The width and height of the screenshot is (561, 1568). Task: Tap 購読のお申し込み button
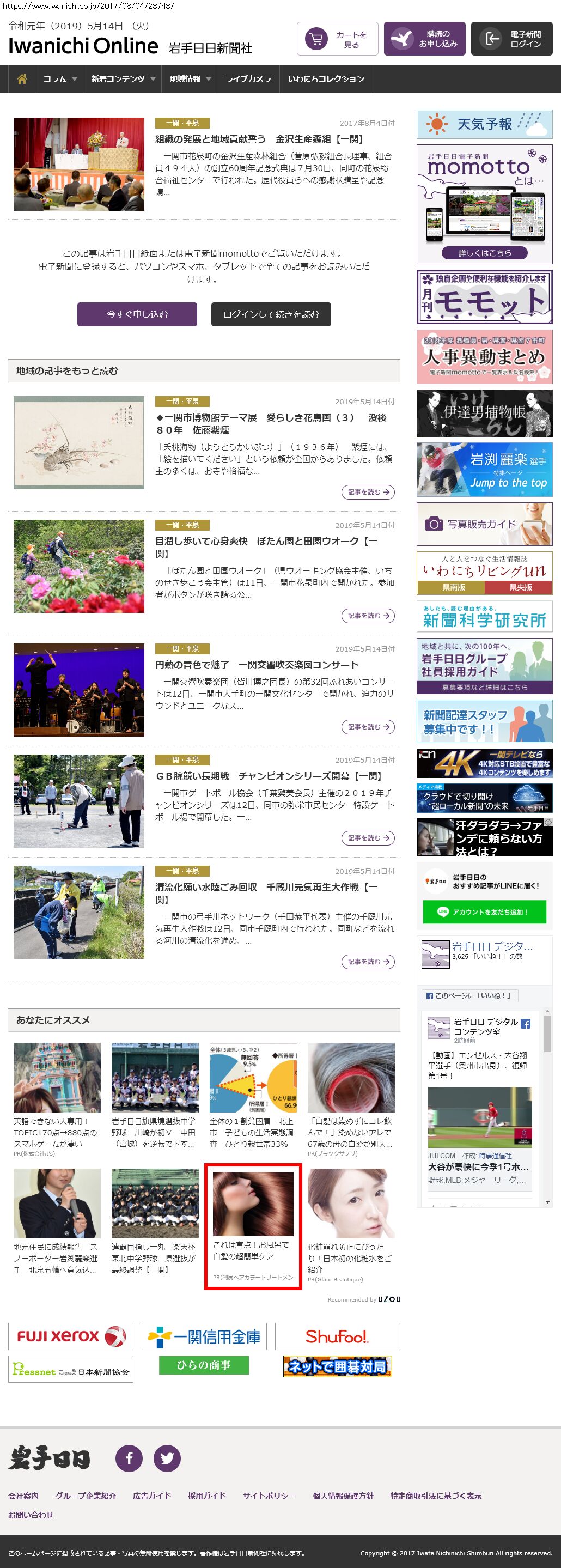pos(425,40)
